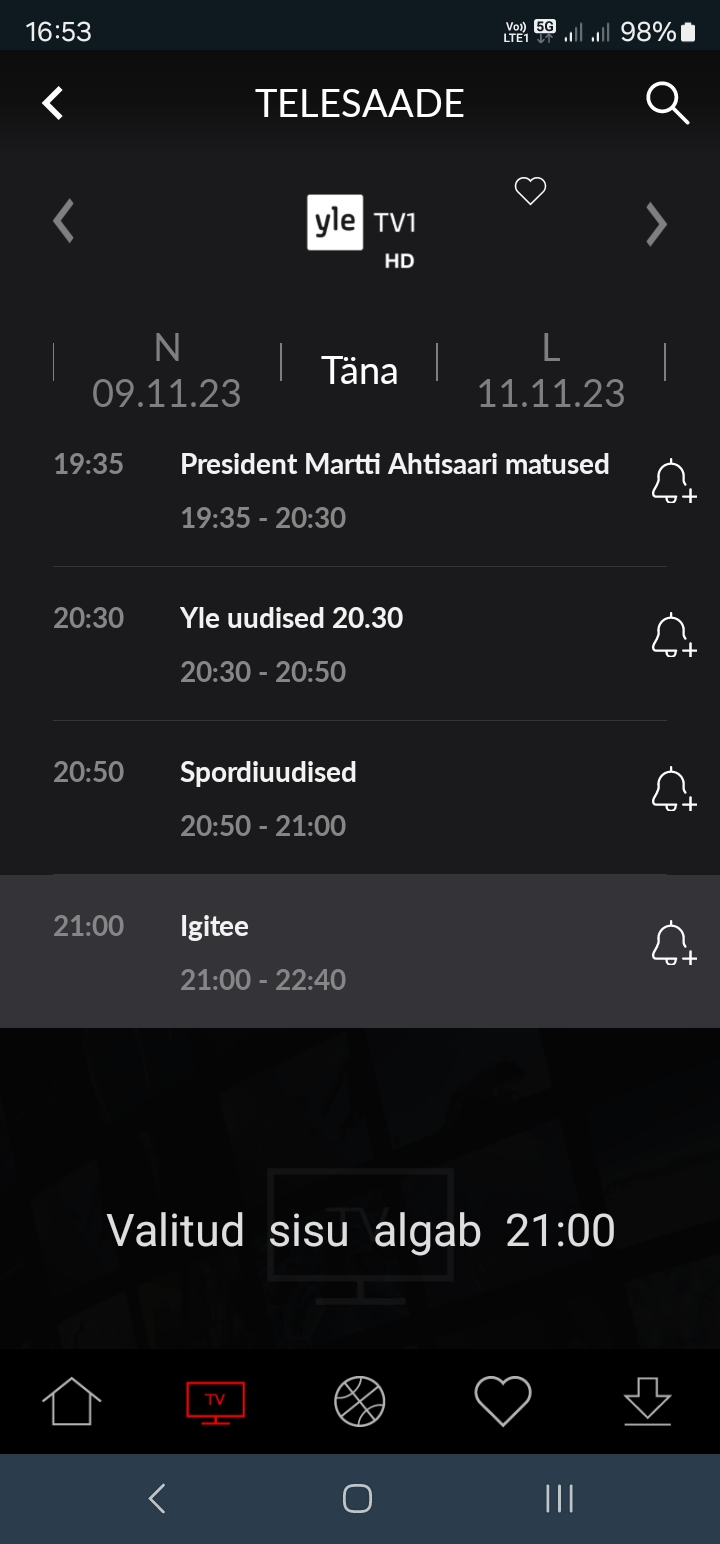Tap the system home button
The width and height of the screenshot is (720, 1544).
pos(357,1498)
